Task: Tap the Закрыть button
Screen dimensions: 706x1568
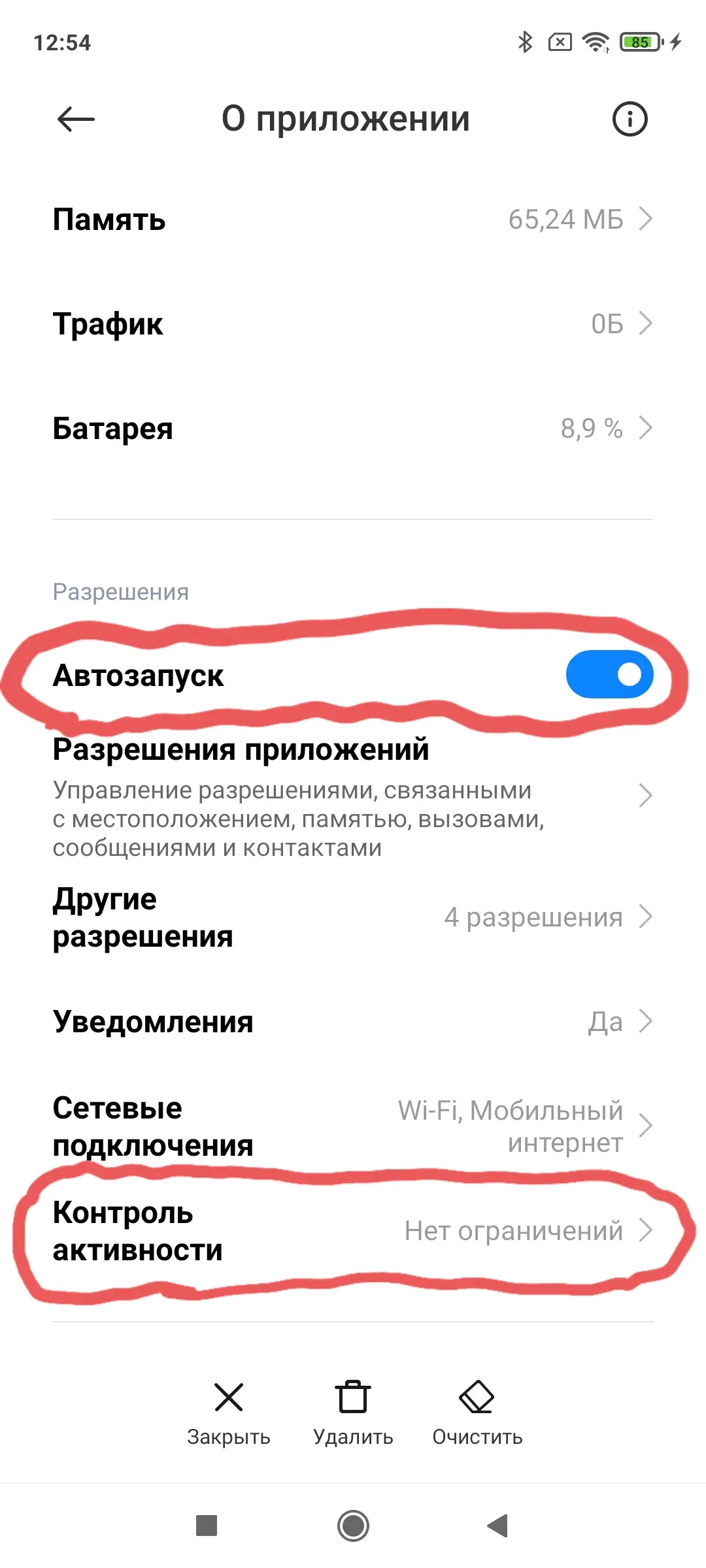Action: coord(229,1413)
